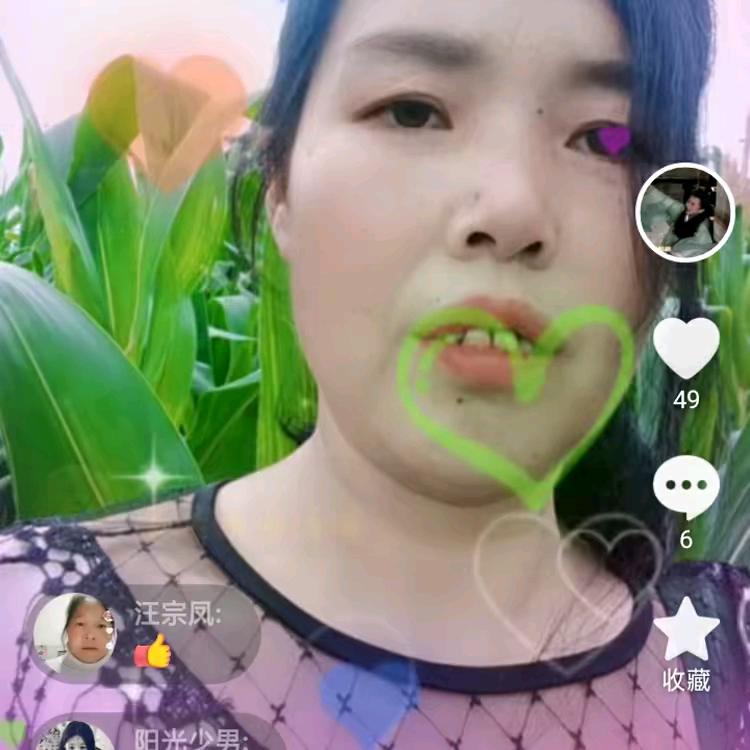Open 阳光少男's comment avatar
This screenshot has height=750, width=750.
75,737
